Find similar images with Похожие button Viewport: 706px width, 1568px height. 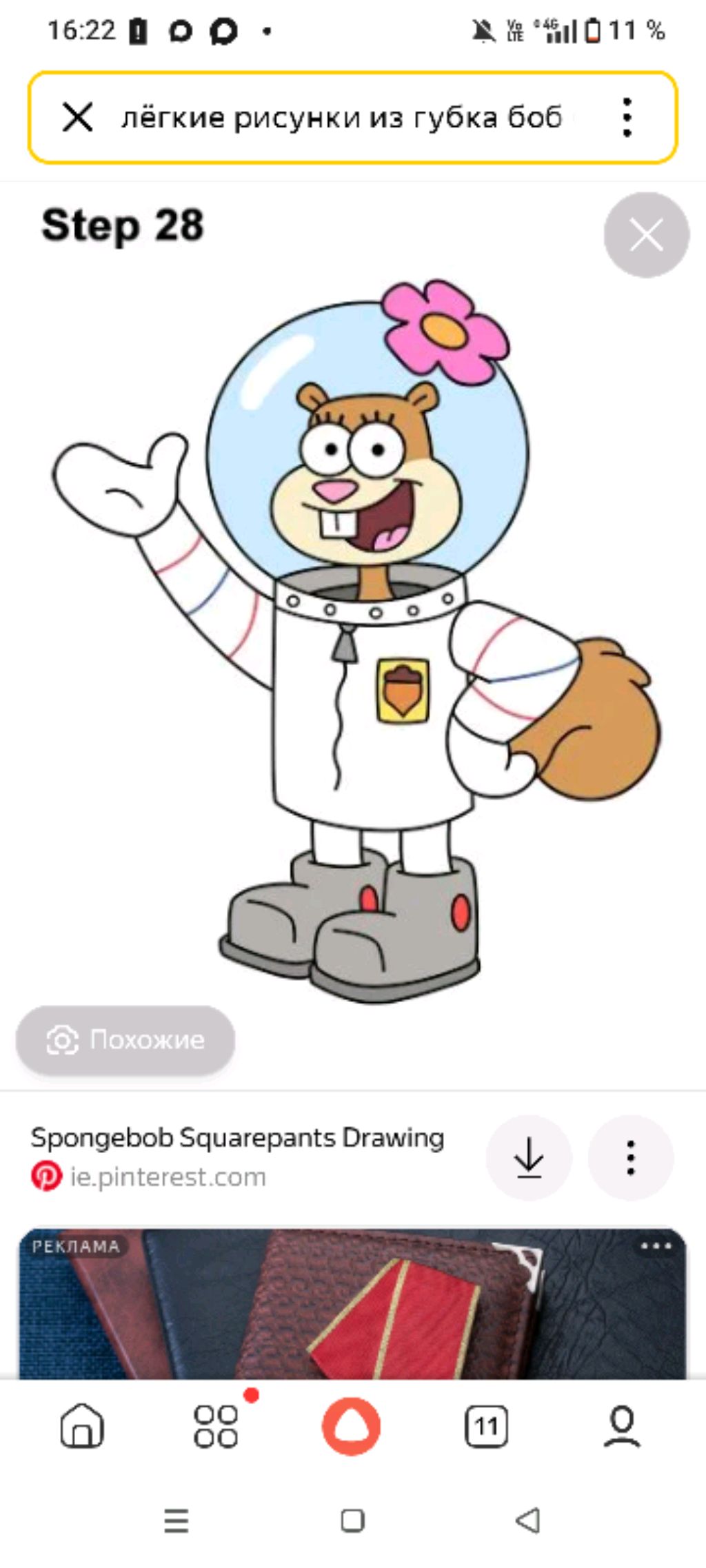(125, 1039)
